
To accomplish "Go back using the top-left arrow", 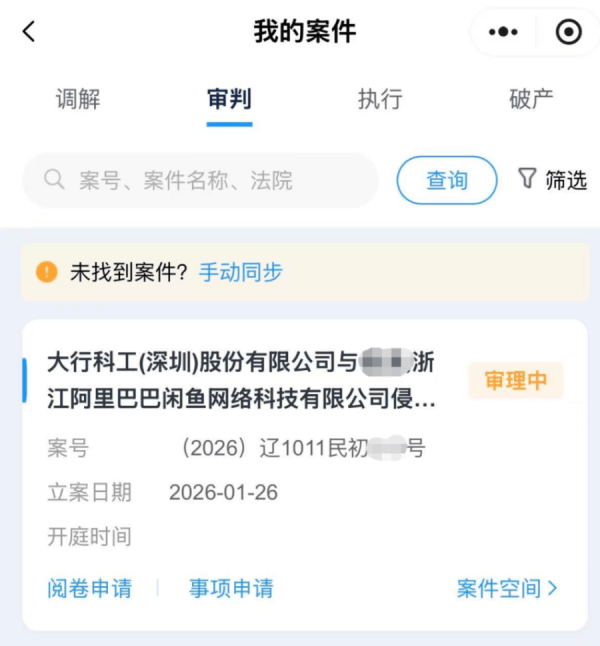I will [29, 32].
